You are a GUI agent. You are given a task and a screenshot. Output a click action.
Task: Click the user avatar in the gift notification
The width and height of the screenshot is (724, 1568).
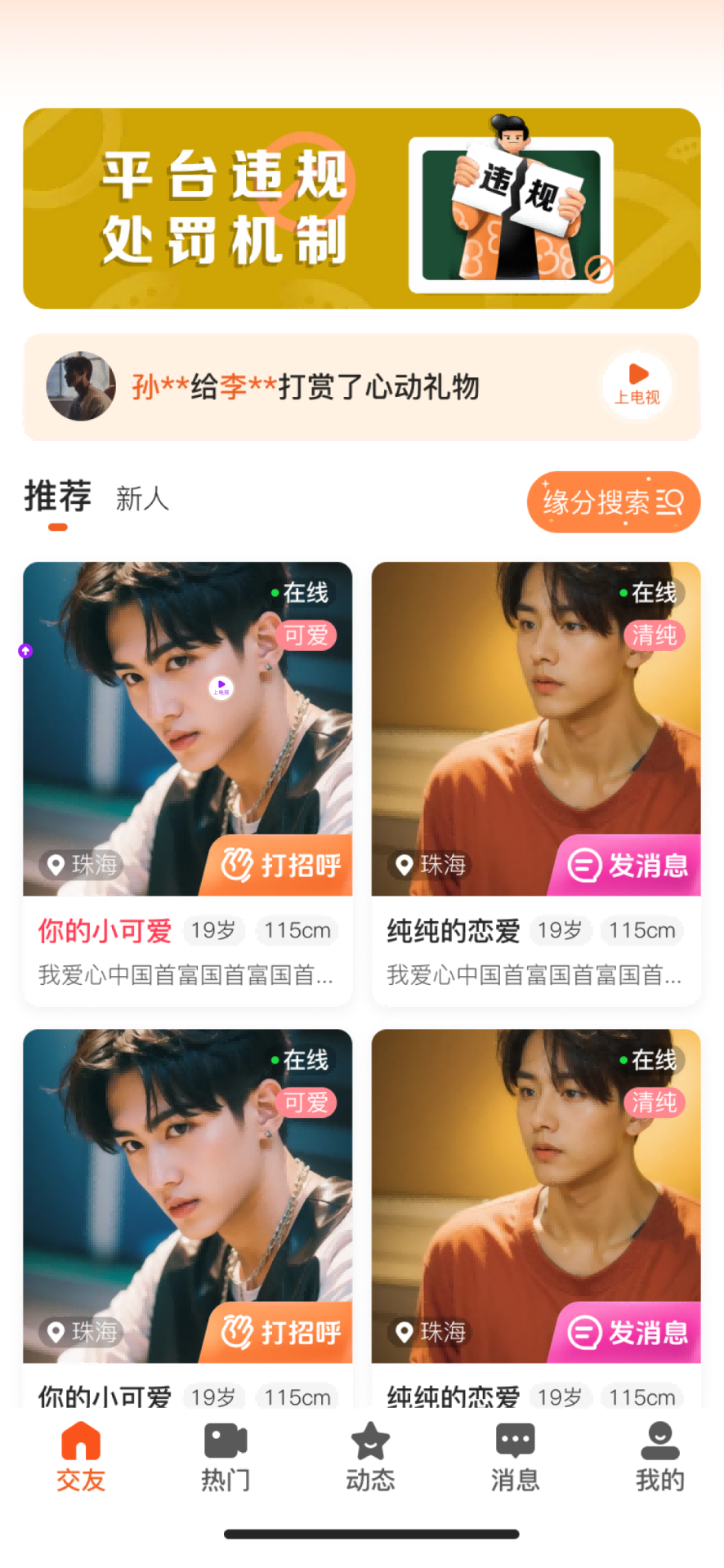80,386
